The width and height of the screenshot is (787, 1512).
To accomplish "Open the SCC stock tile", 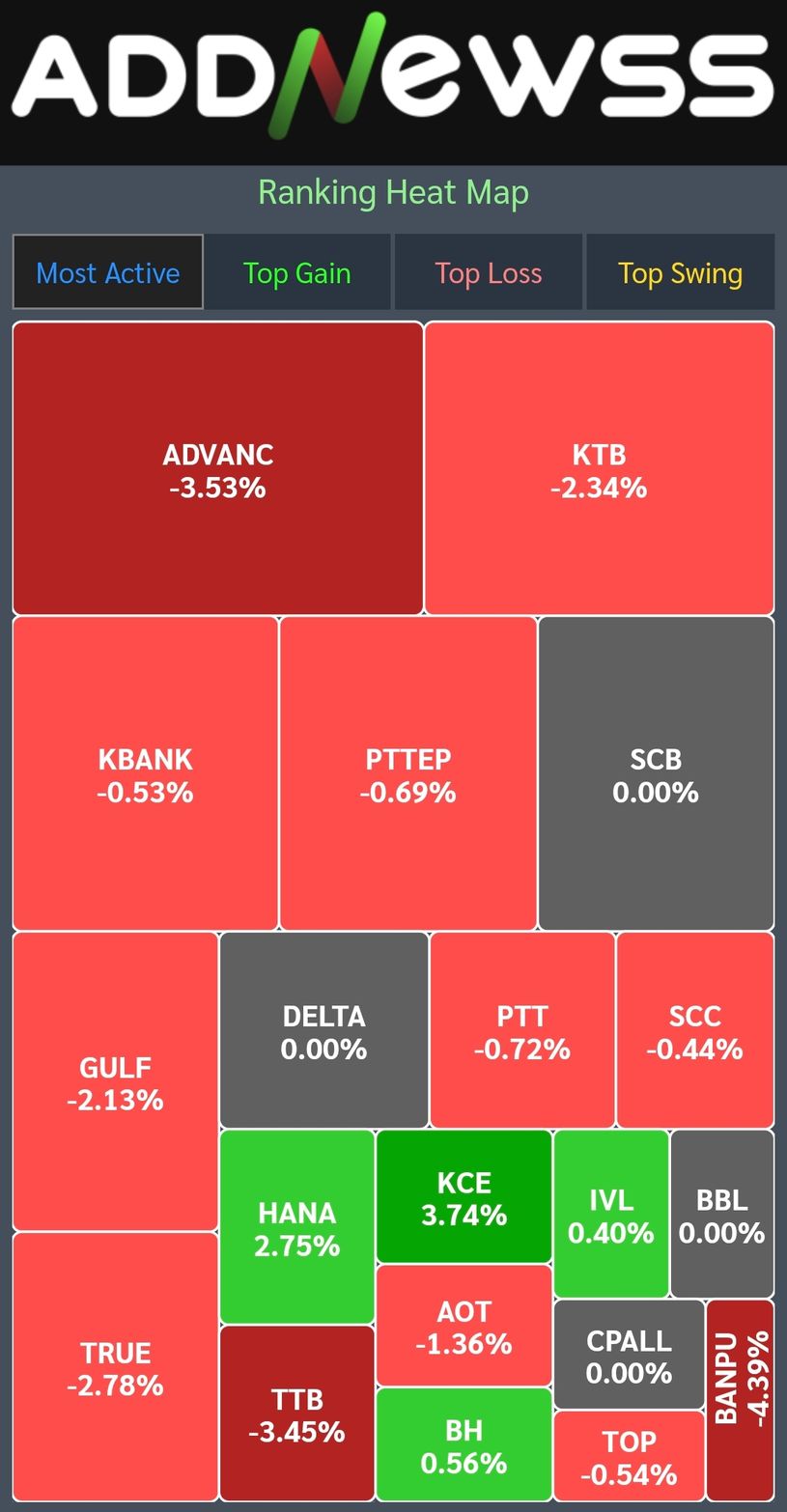I will [x=694, y=1031].
